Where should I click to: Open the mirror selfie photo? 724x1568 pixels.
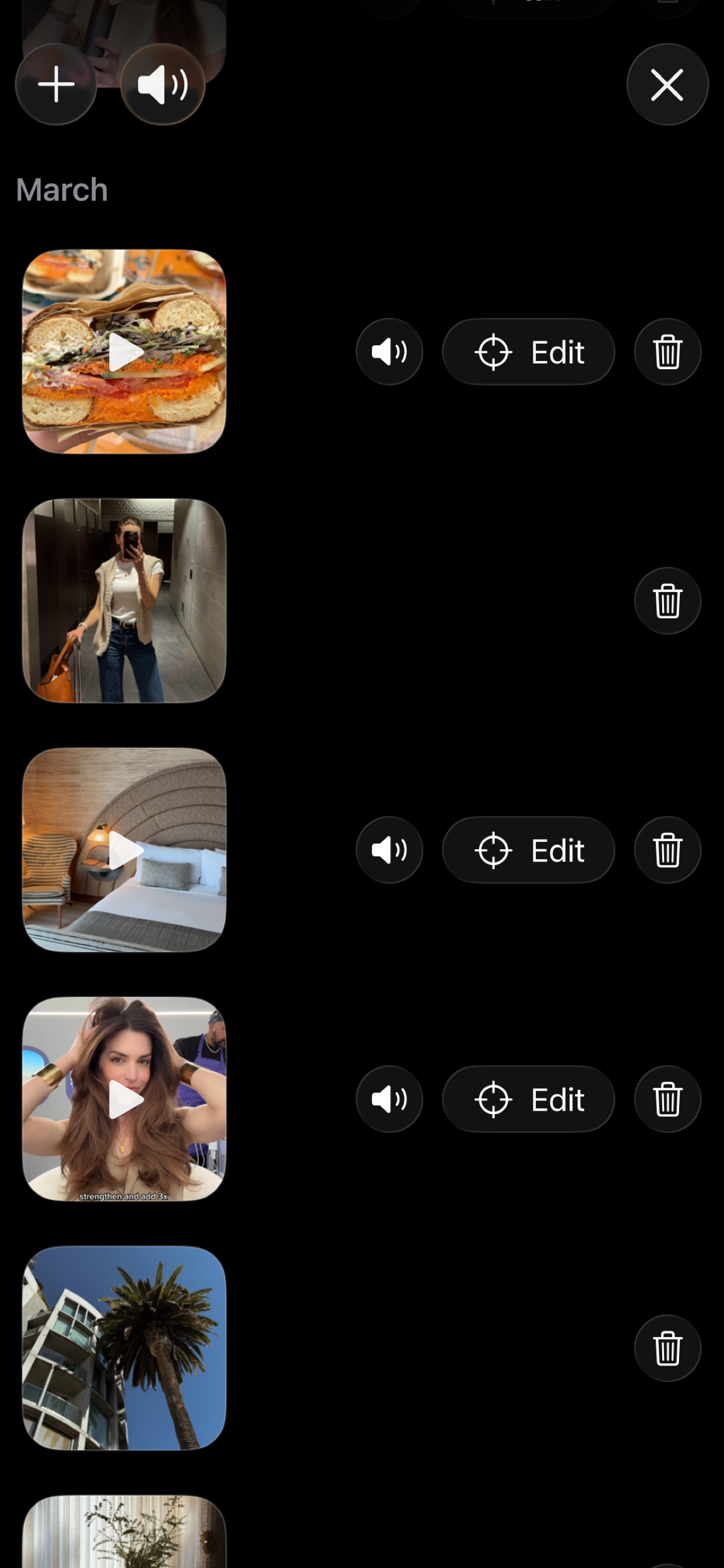[x=124, y=601]
